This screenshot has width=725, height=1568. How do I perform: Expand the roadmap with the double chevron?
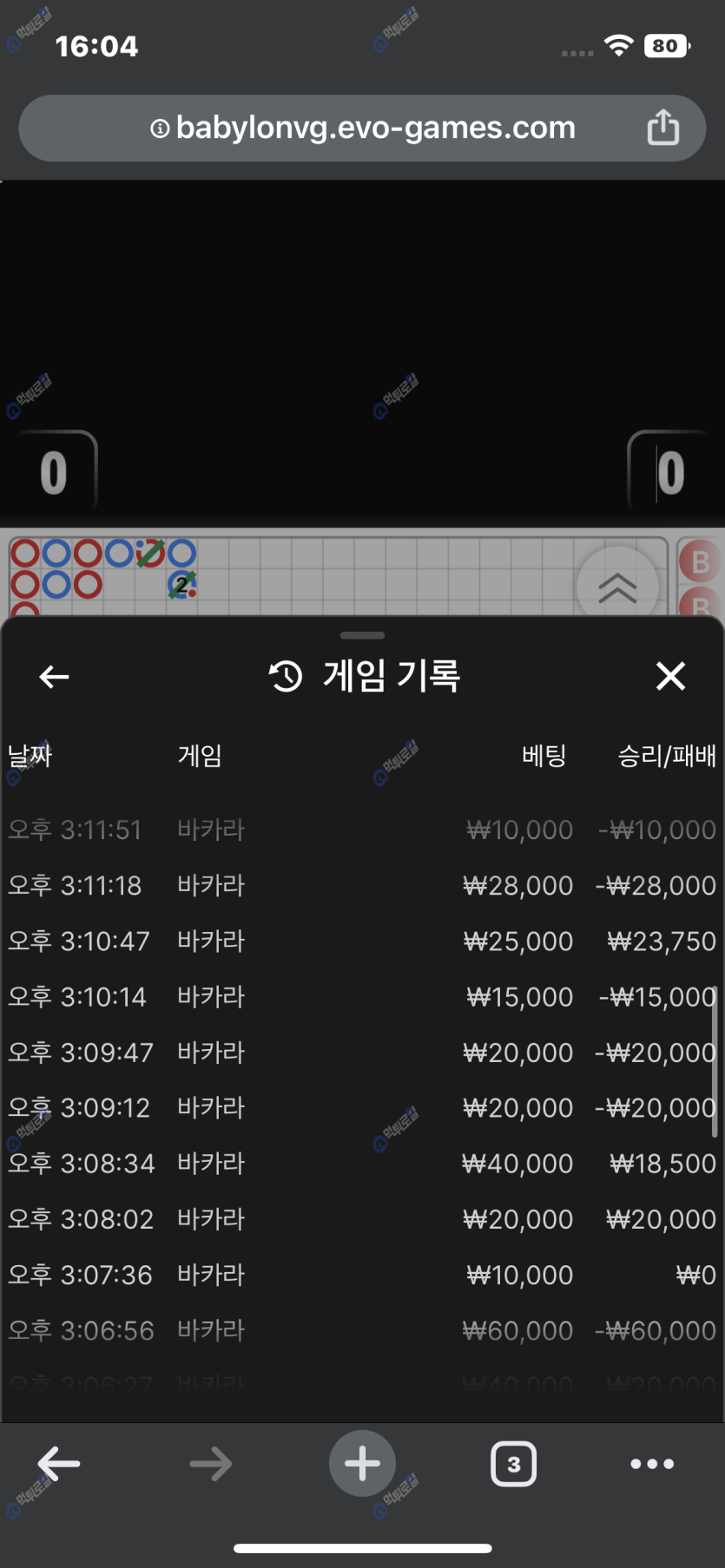[617, 587]
